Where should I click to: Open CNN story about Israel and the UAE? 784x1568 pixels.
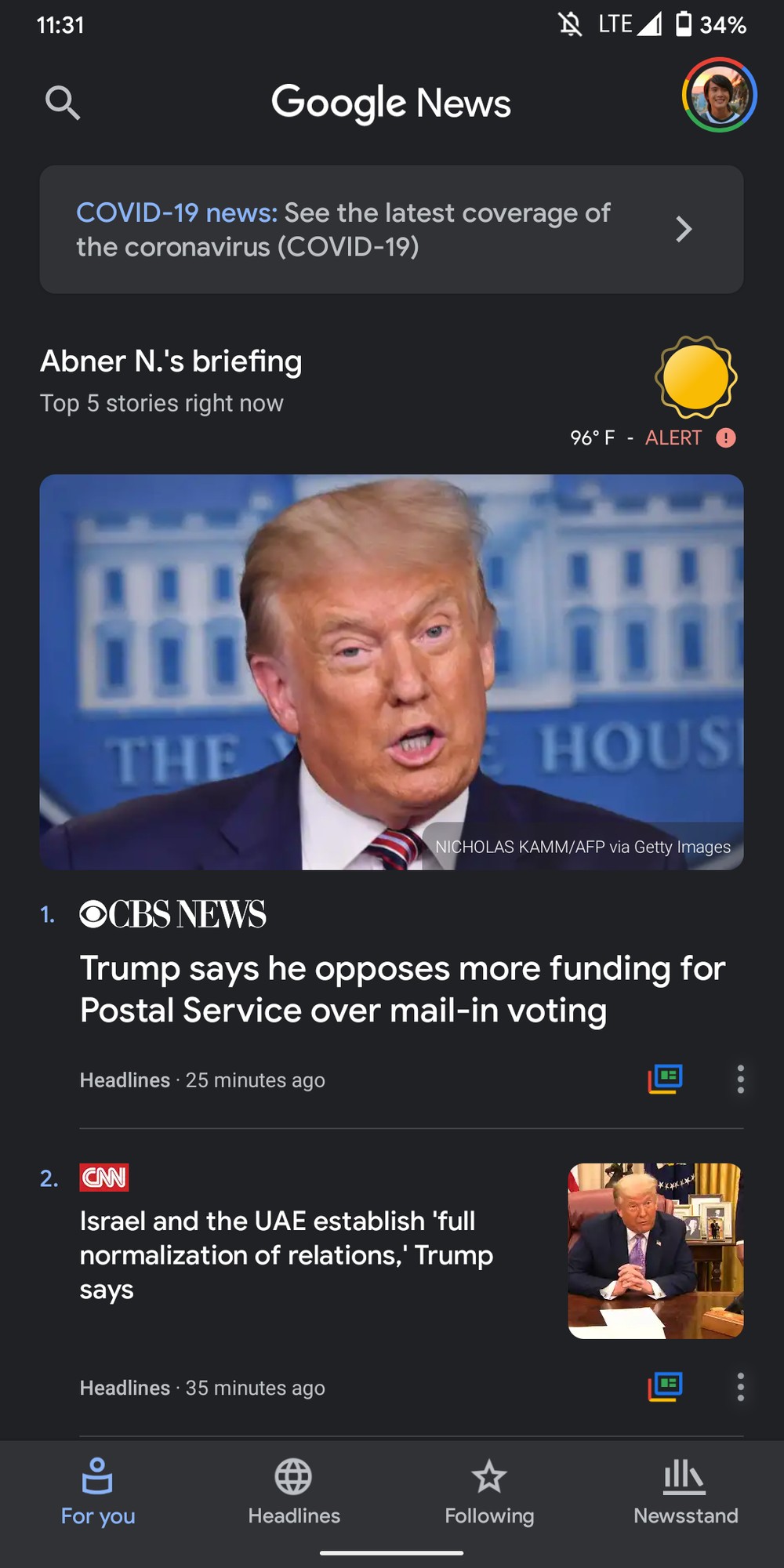(x=286, y=1254)
